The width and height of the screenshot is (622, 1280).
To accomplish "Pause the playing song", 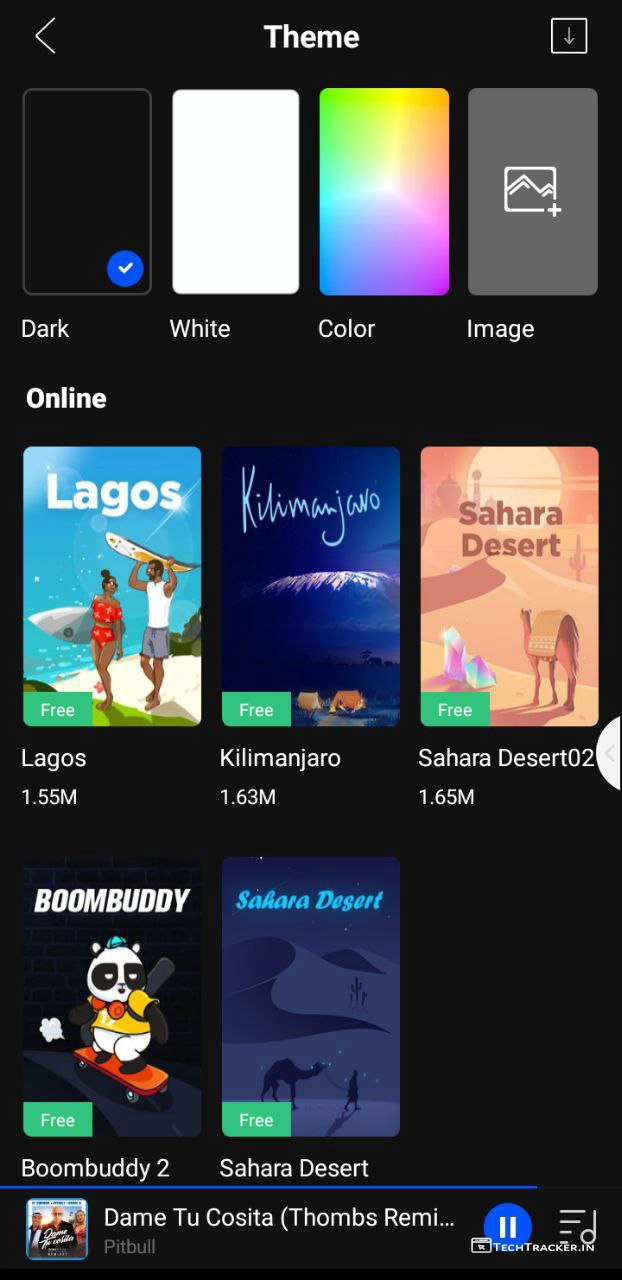I will tap(507, 1227).
